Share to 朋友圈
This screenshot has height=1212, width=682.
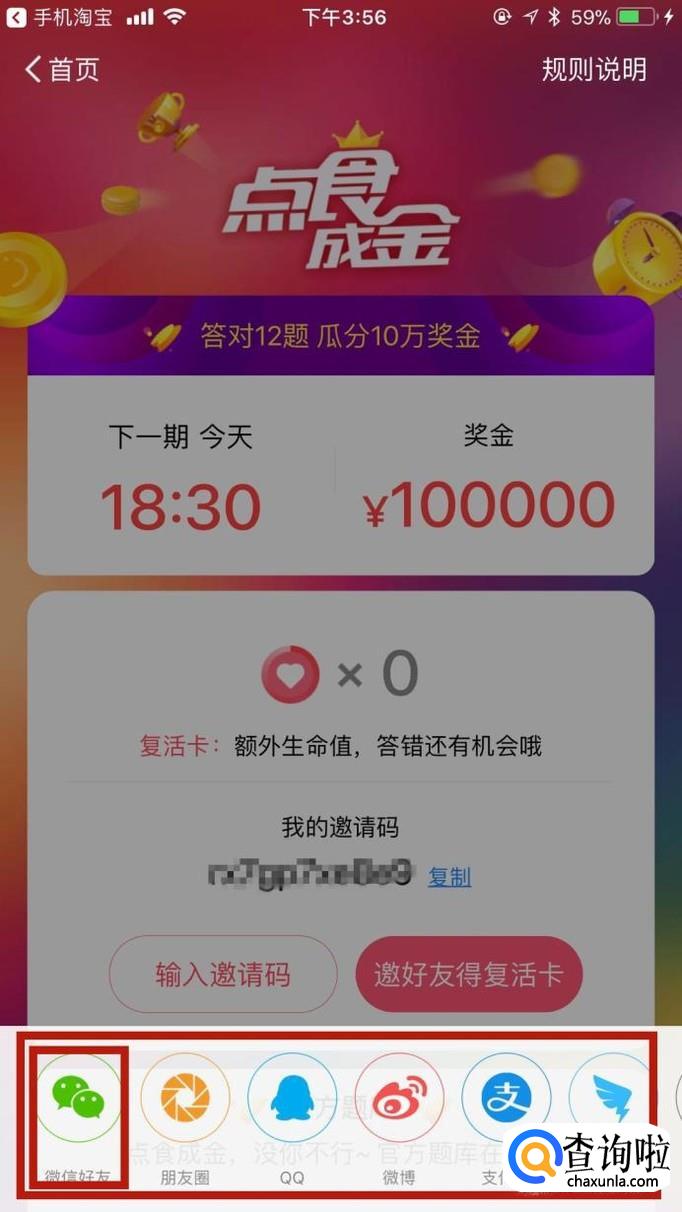pyautogui.click(x=185, y=1099)
